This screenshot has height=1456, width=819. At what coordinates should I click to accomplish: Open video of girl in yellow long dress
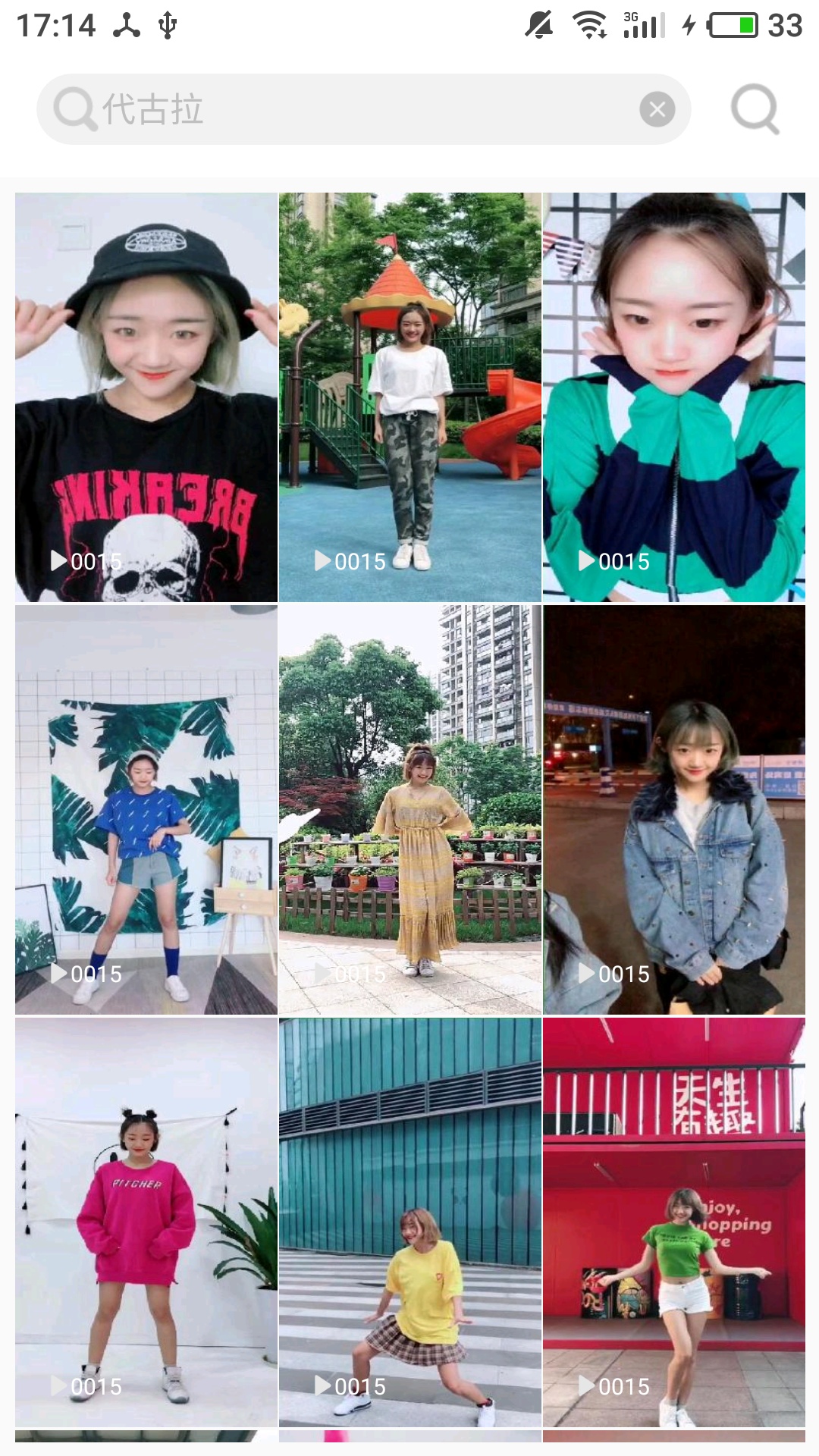410,809
